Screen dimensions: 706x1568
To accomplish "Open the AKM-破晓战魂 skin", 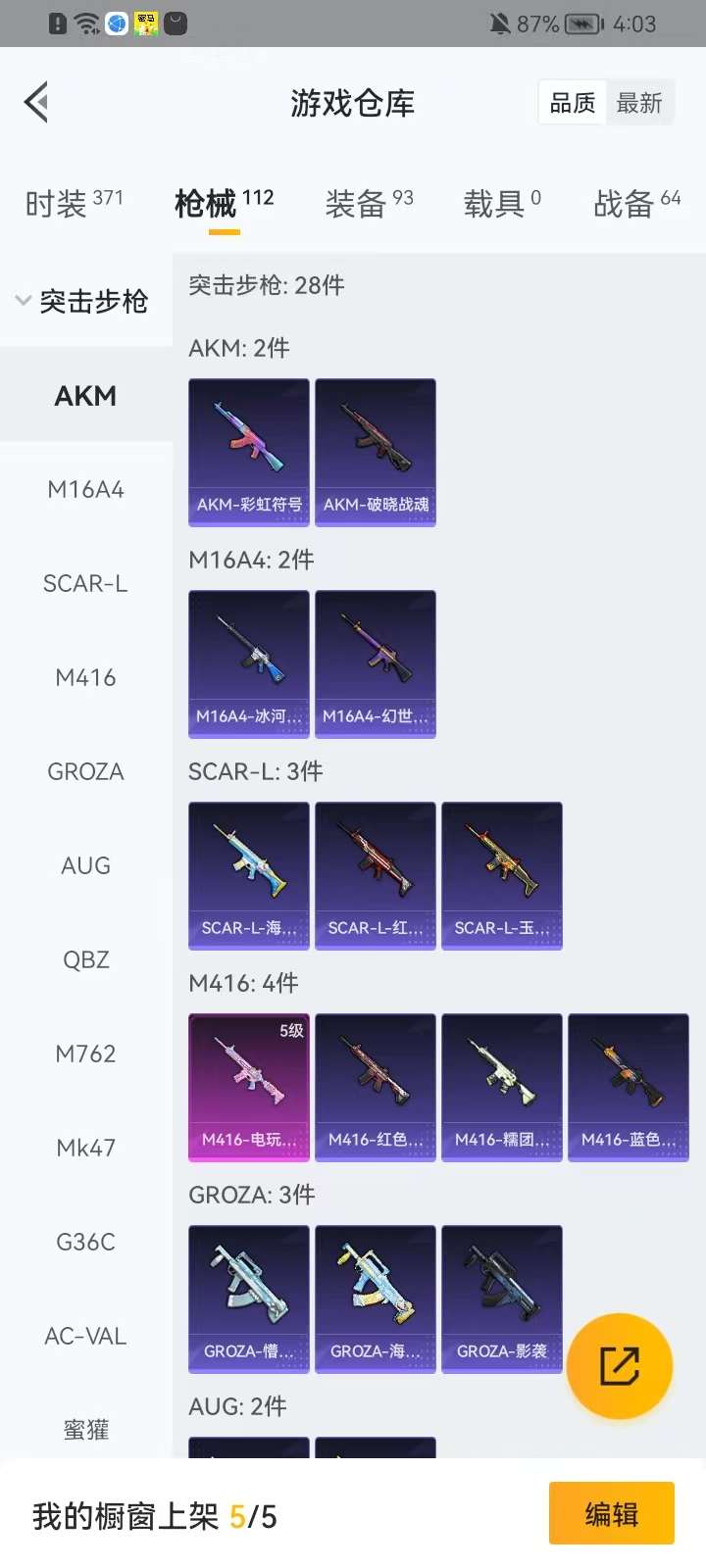I will pos(376,452).
